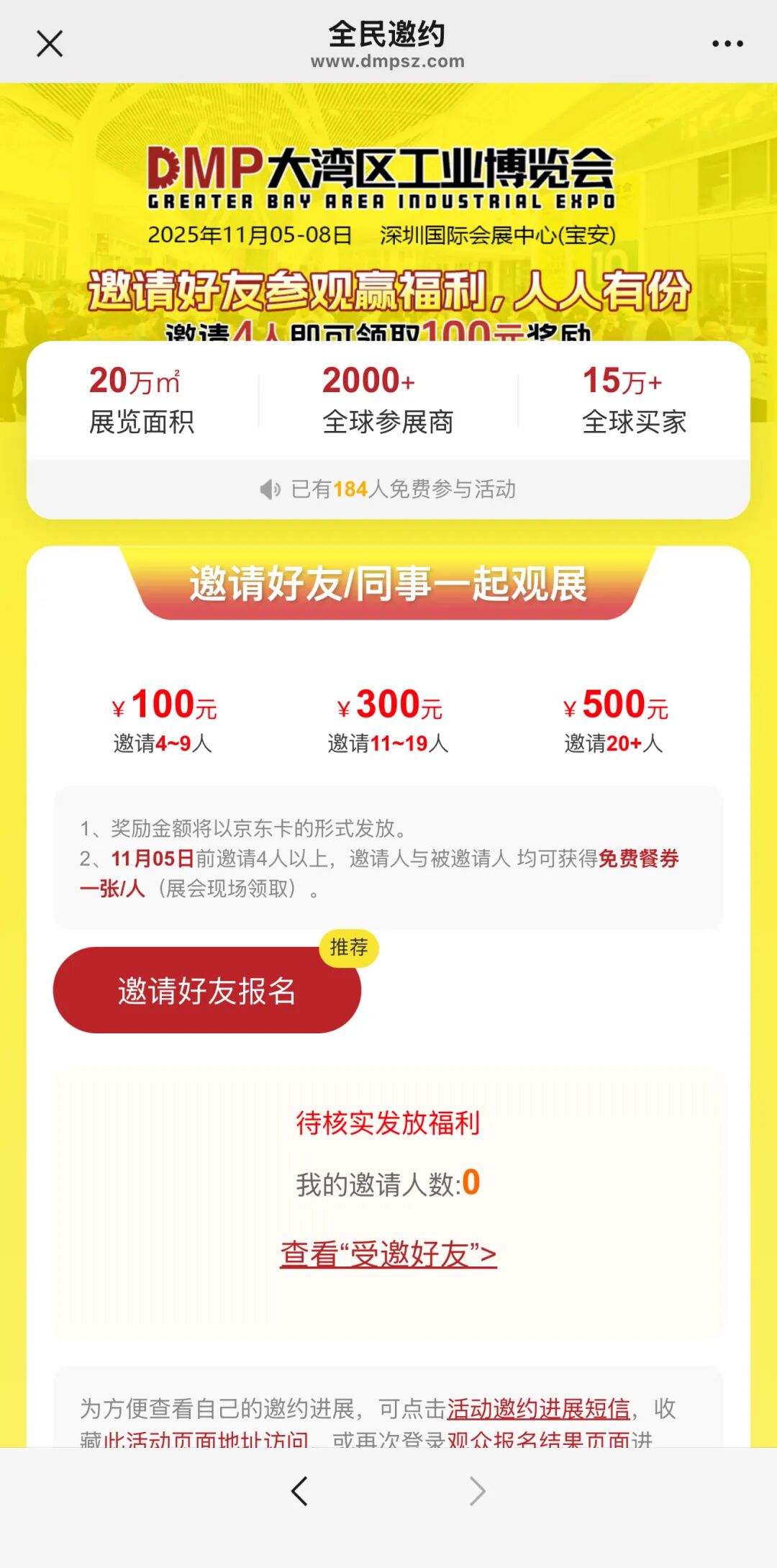
Task: Click the 活动邀约进展短信 link
Action: pos(538,1408)
